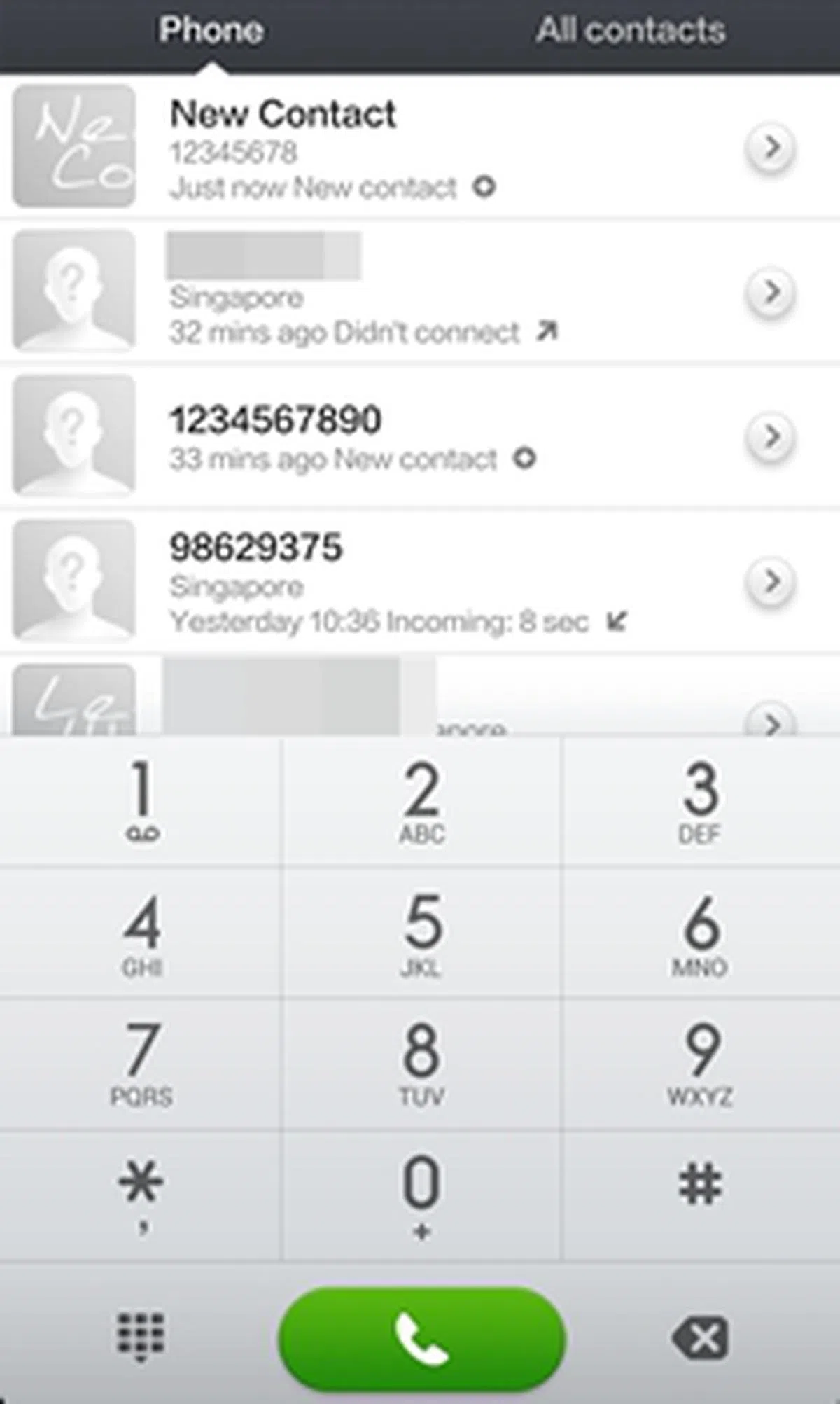Screen dimensions: 840x1404
Task: Dial 0 on the keypad
Action: (x=421, y=1194)
